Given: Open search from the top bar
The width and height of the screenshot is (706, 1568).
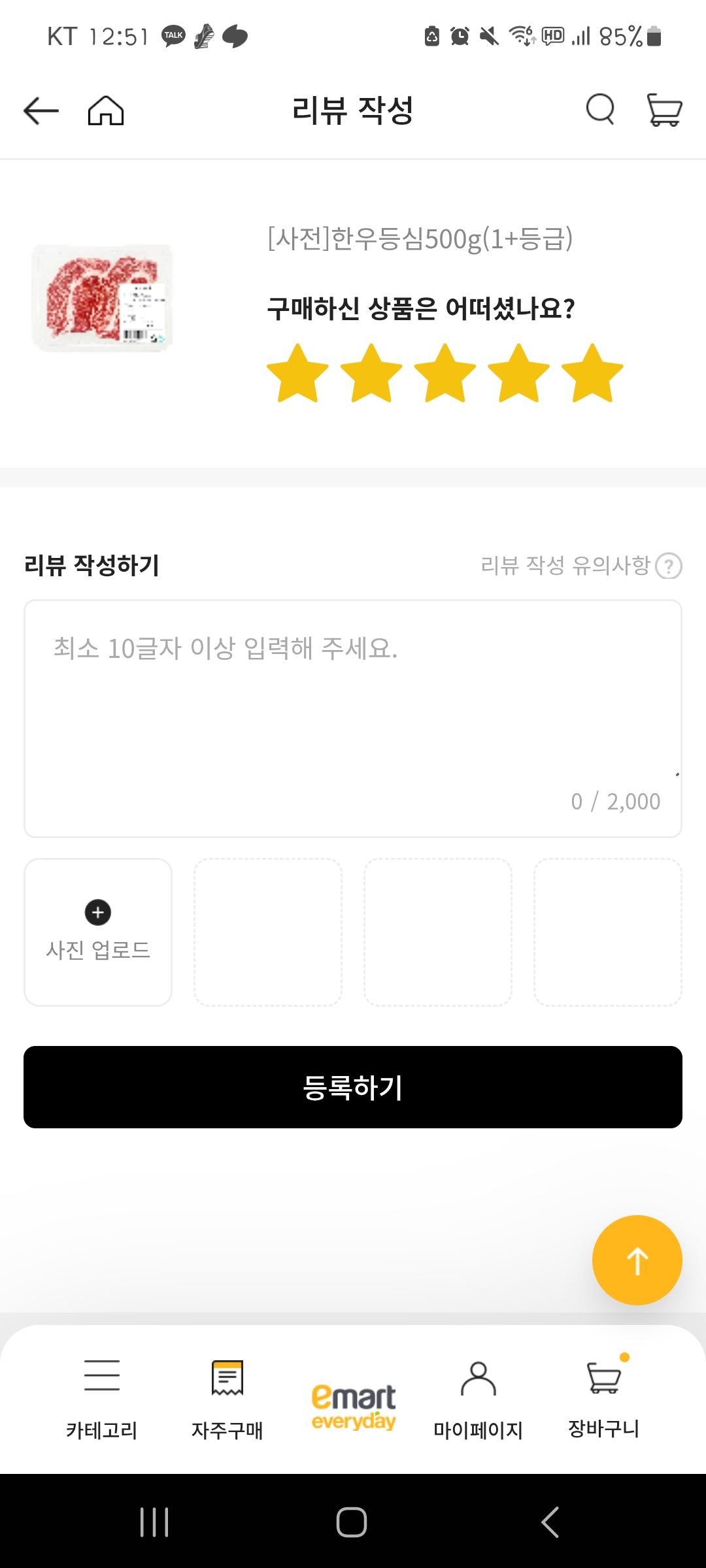Looking at the screenshot, I should (599, 110).
